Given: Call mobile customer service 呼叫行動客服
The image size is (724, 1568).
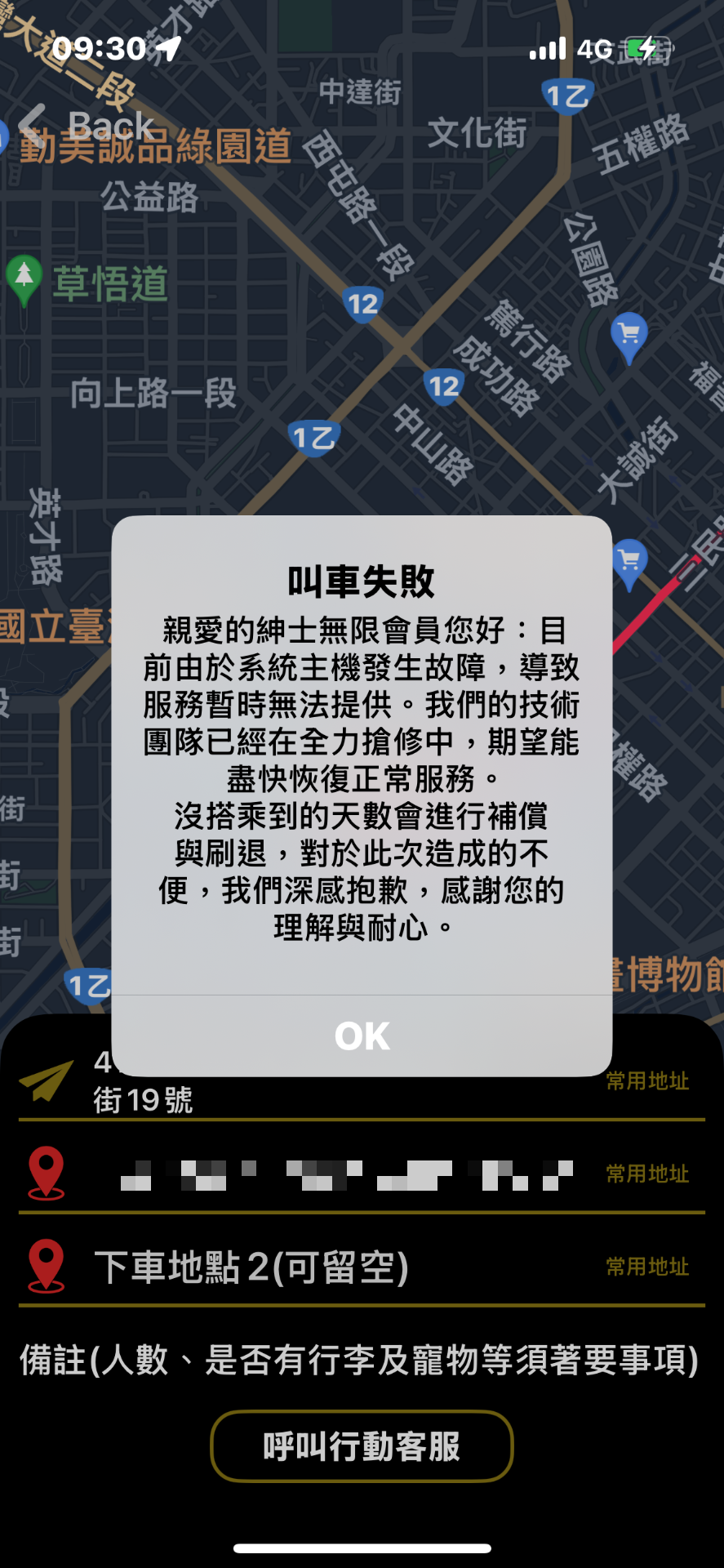Looking at the screenshot, I should pyautogui.click(x=362, y=1445).
